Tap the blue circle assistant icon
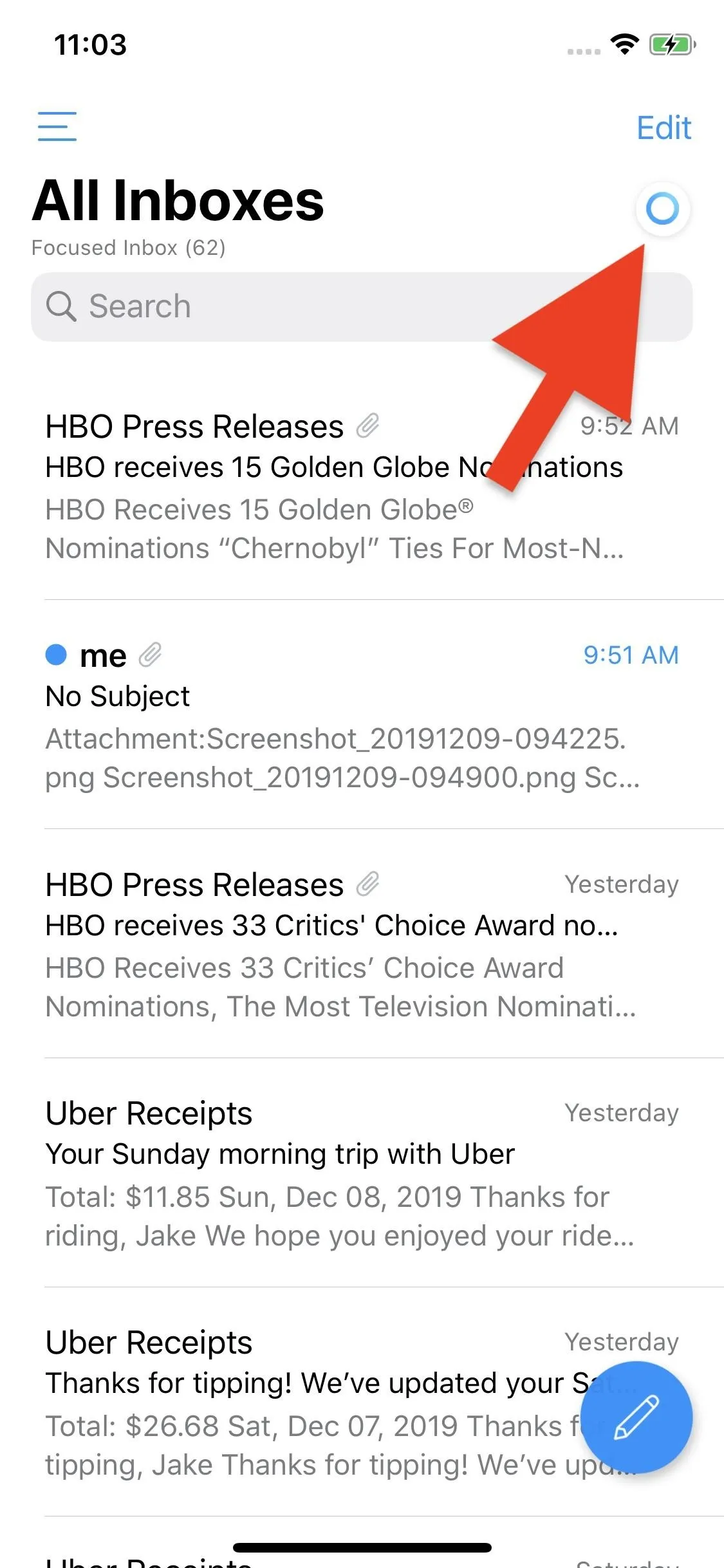Viewport: 724px width, 1568px height. tap(662, 209)
